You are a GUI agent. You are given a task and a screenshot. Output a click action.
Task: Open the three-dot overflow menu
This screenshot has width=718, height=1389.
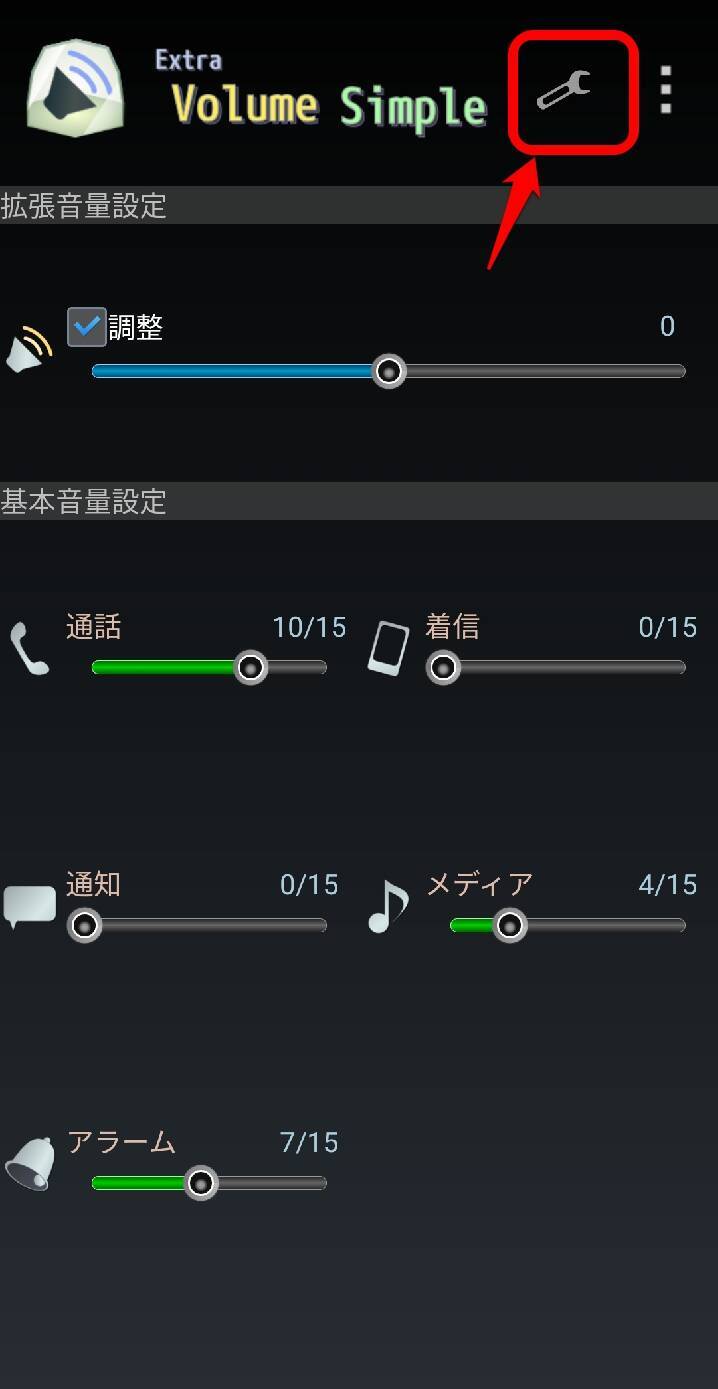click(x=667, y=90)
